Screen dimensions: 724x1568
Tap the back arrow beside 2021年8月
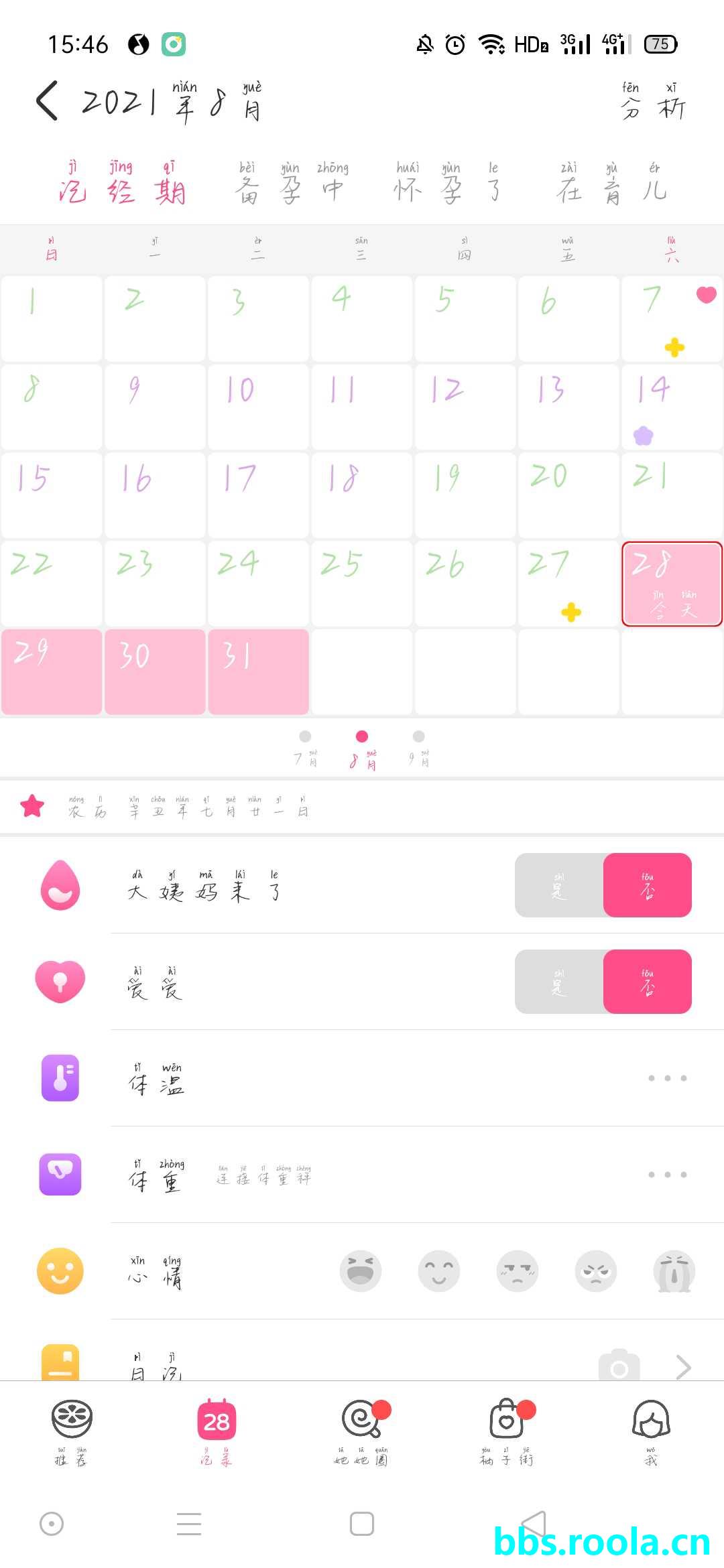point(47,101)
